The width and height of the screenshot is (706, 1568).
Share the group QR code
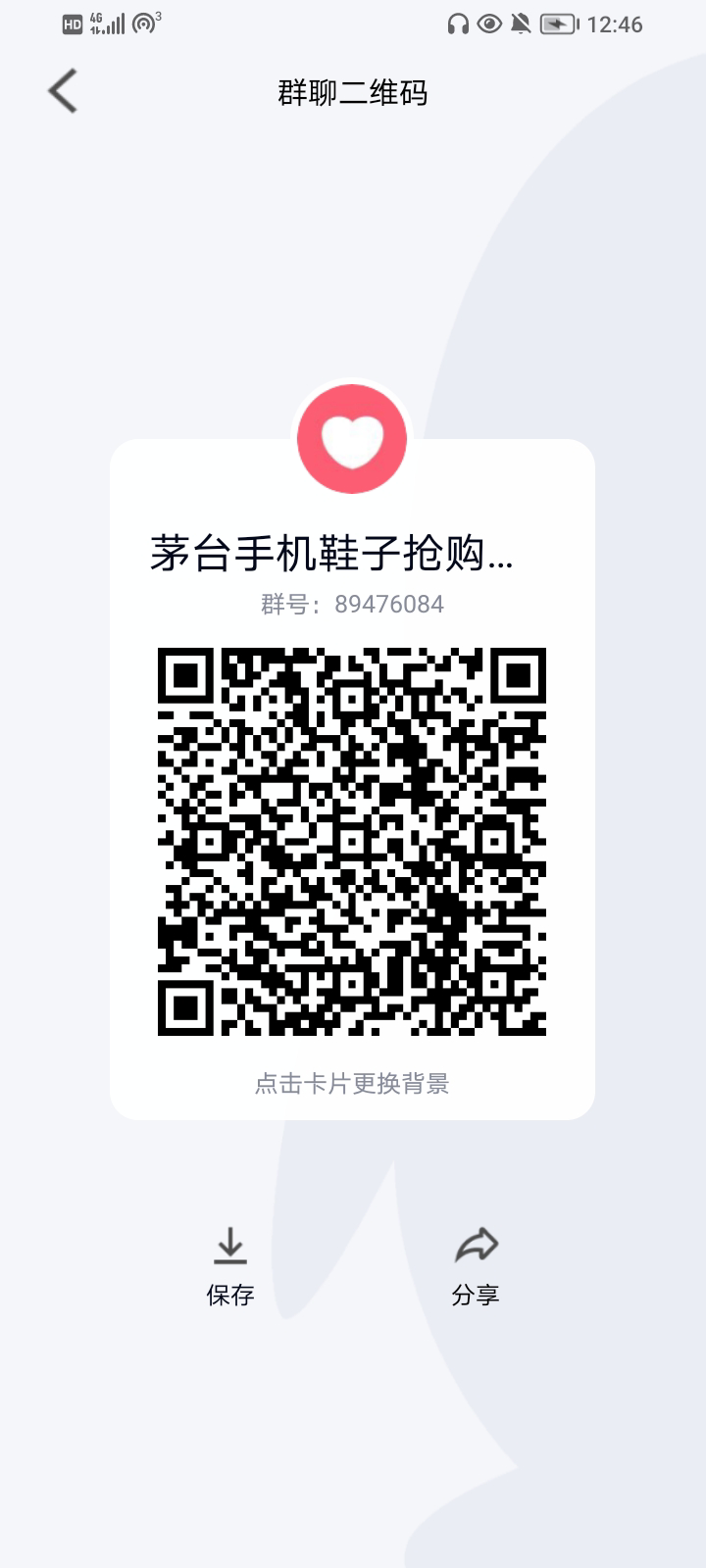coord(476,1265)
